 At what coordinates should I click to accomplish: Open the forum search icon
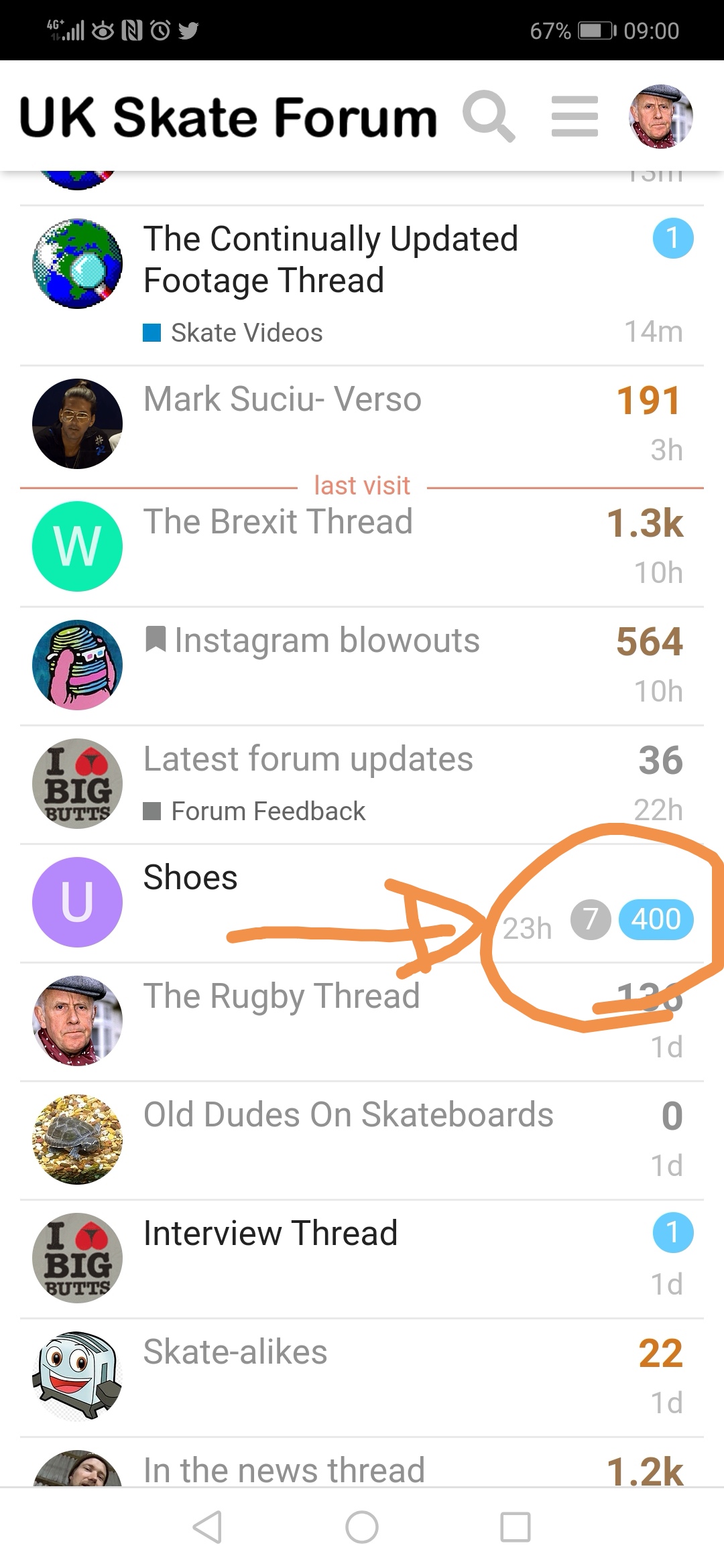tap(489, 116)
